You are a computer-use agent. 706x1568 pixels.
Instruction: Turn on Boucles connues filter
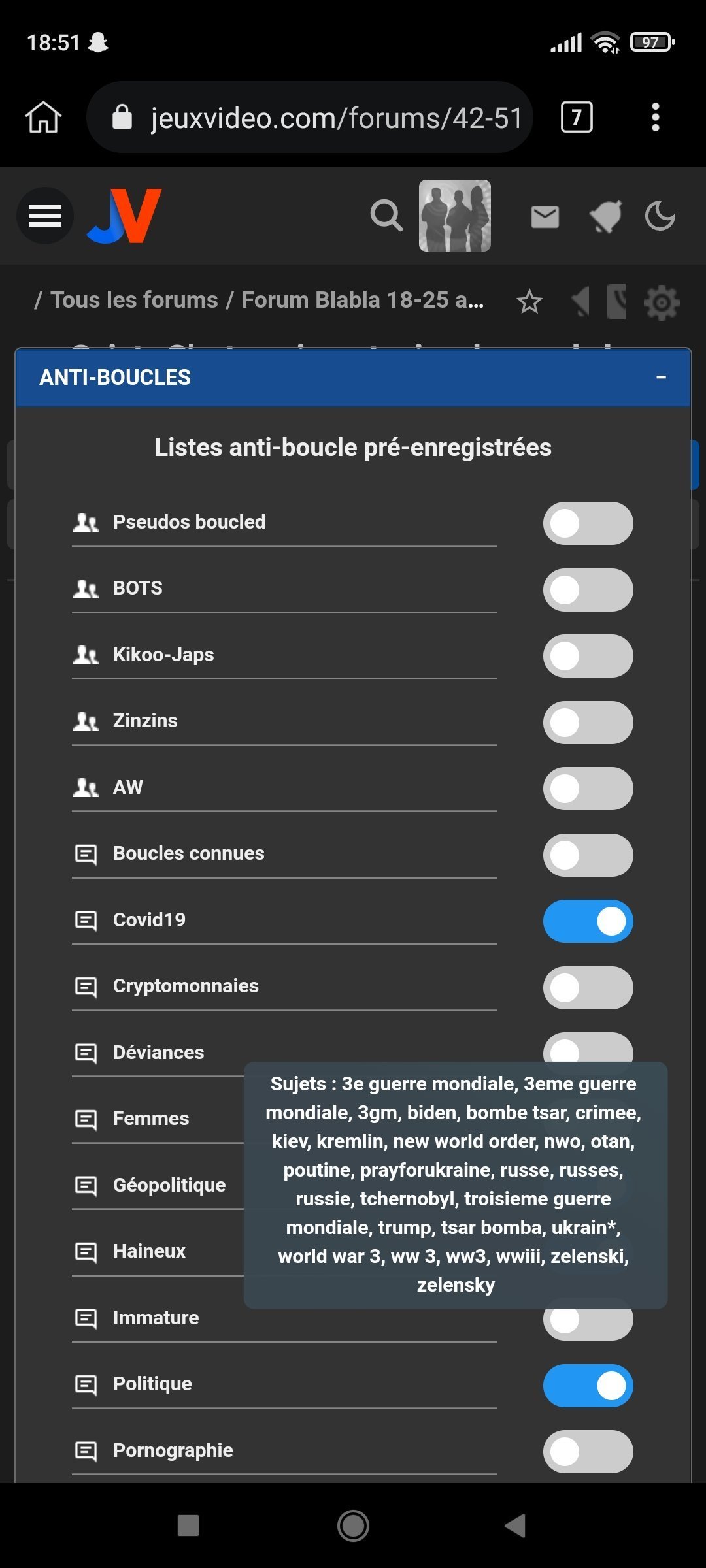click(588, 855)
